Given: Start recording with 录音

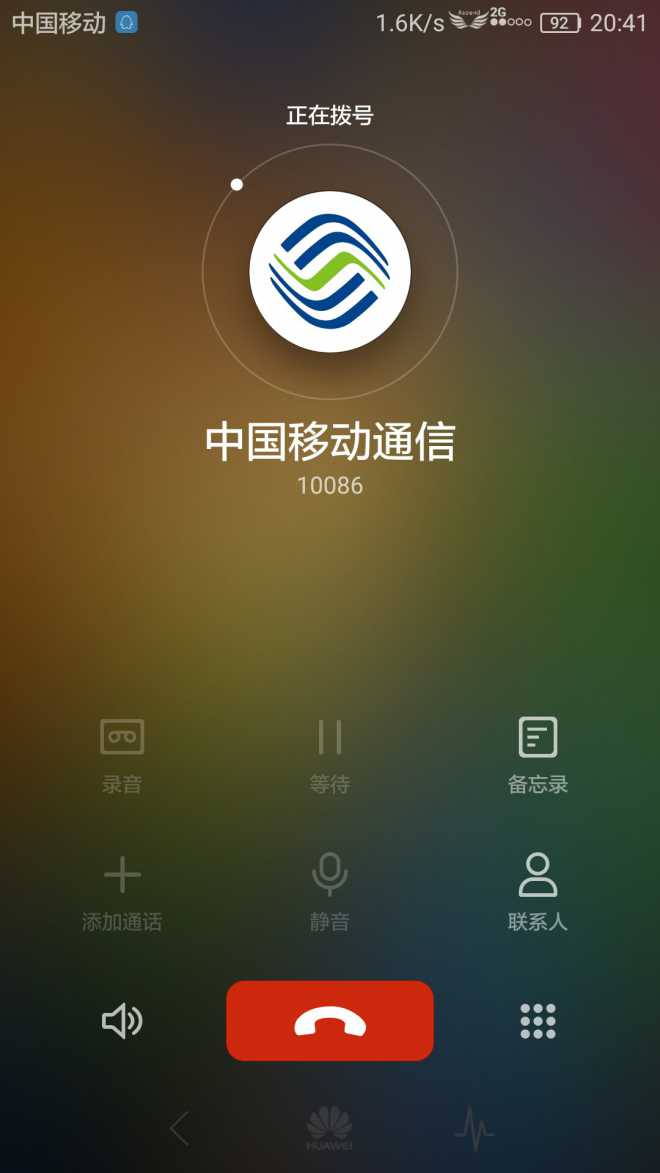Looking at the screenshot, I should 122,755.
